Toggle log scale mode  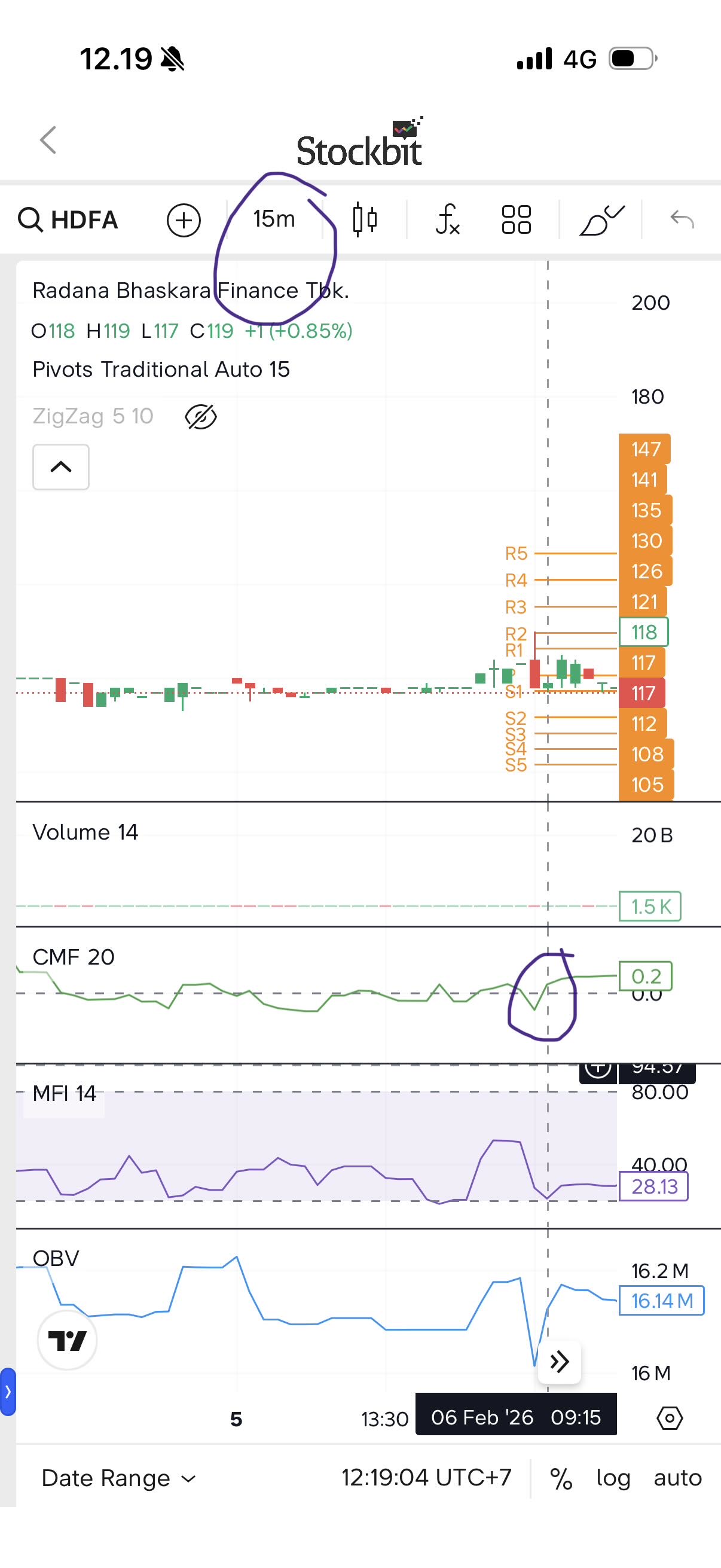click(x=613, y=1478)
